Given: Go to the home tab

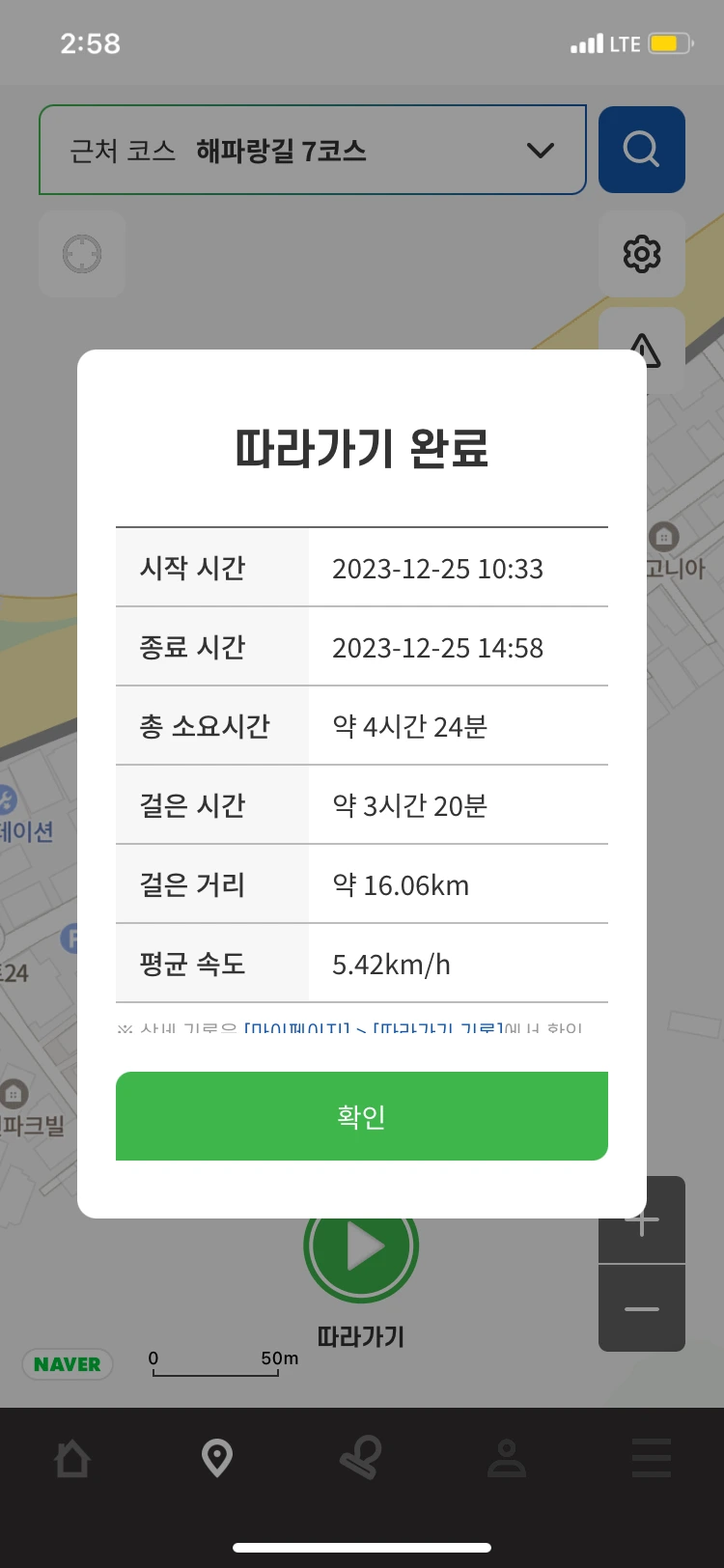Looking at the screenshot, I should coord(72,1458).
